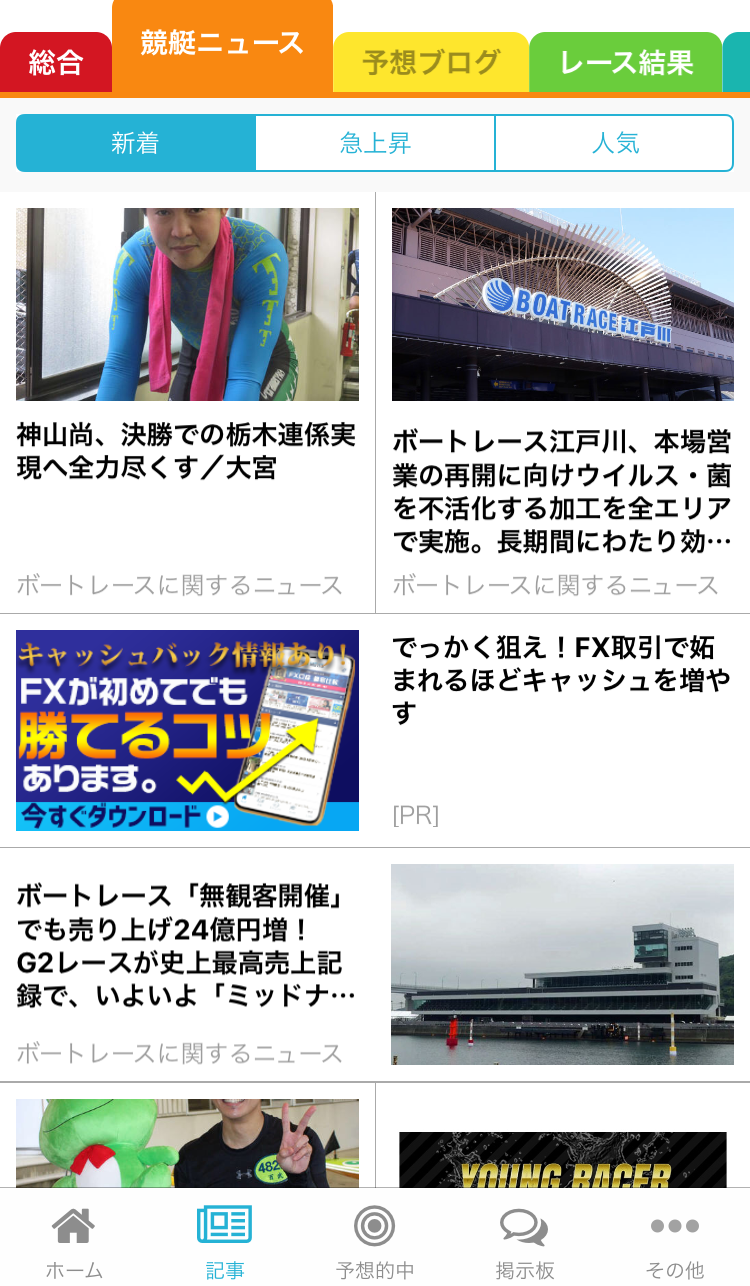Tap the 記事 bottom tab
This screenshot has width=750, height=1286.
coord(224,1242)
